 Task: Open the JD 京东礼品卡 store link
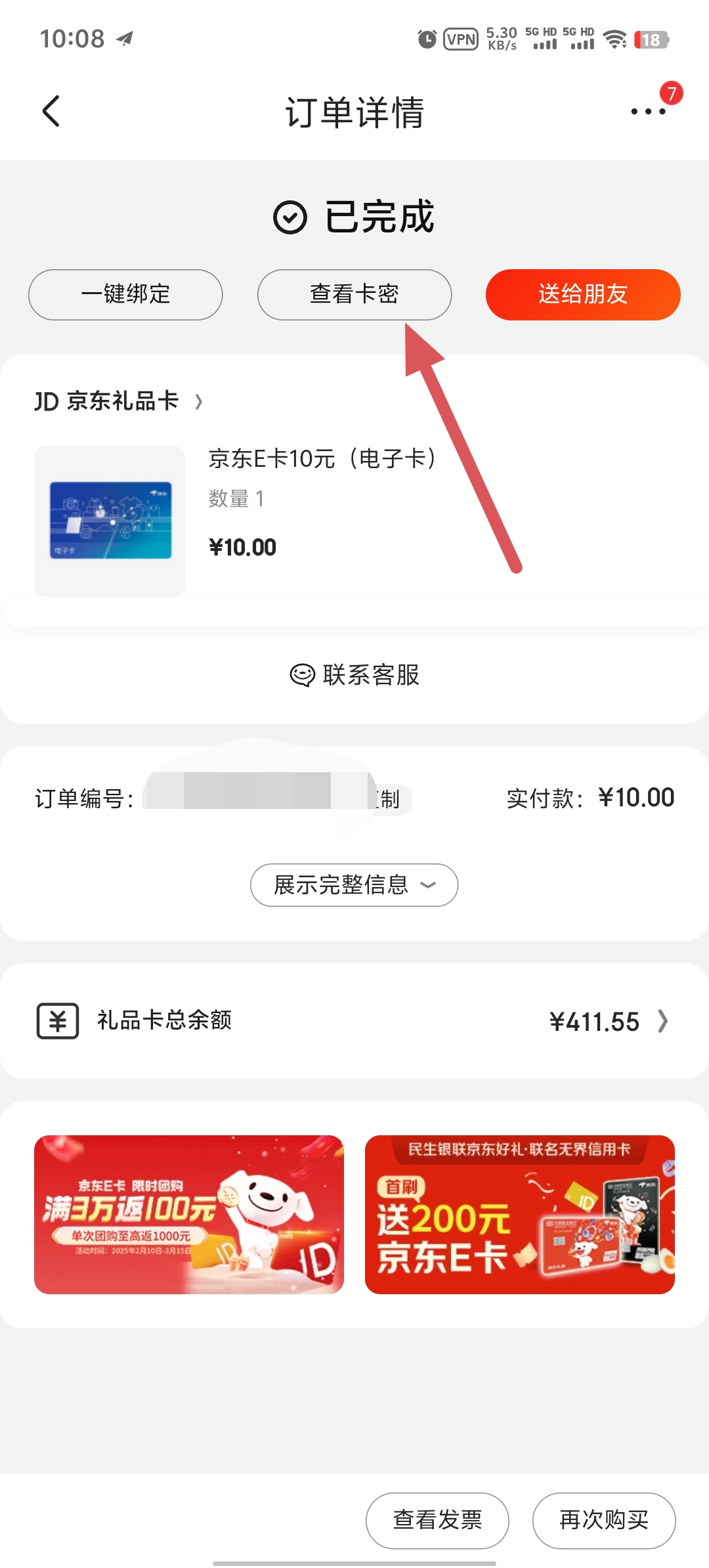119,401
